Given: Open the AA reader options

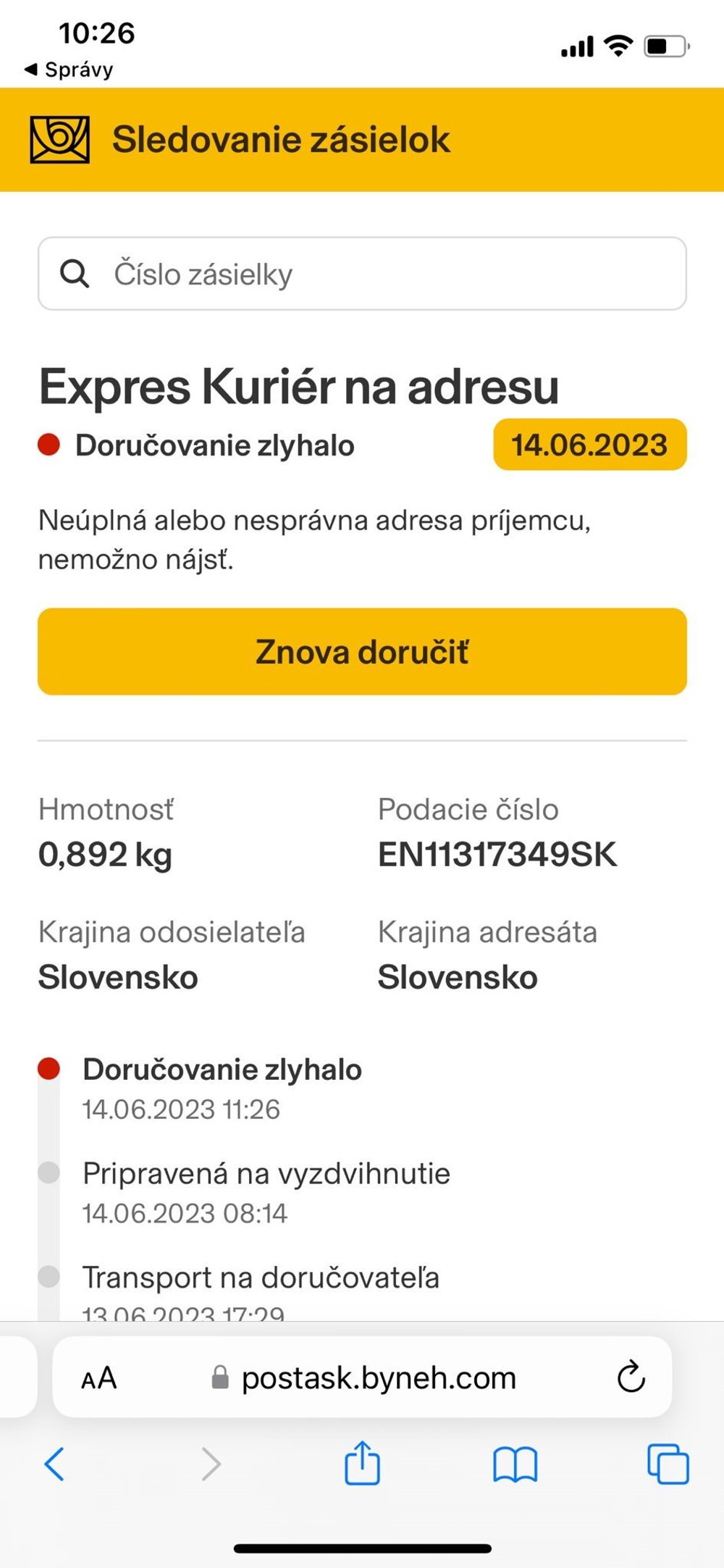Looking at the screenshot, I should pos(99,1378).
